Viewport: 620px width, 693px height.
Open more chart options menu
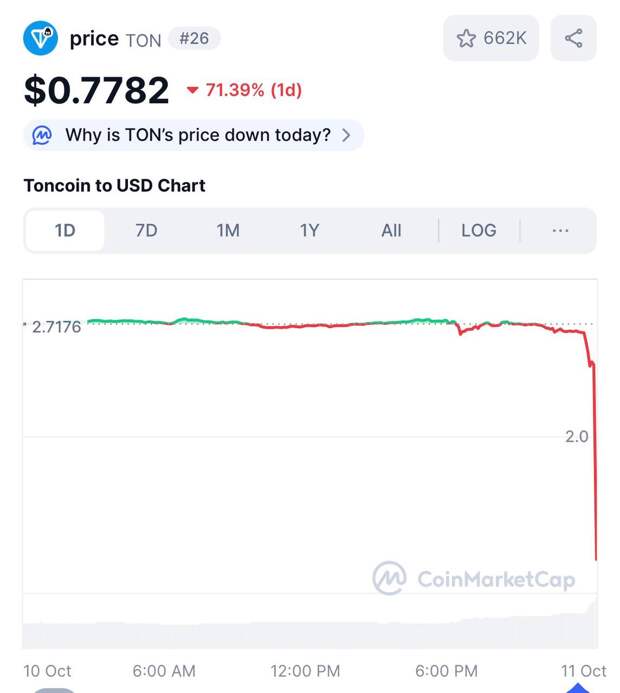pyautogui.click(x=560, y=231)
